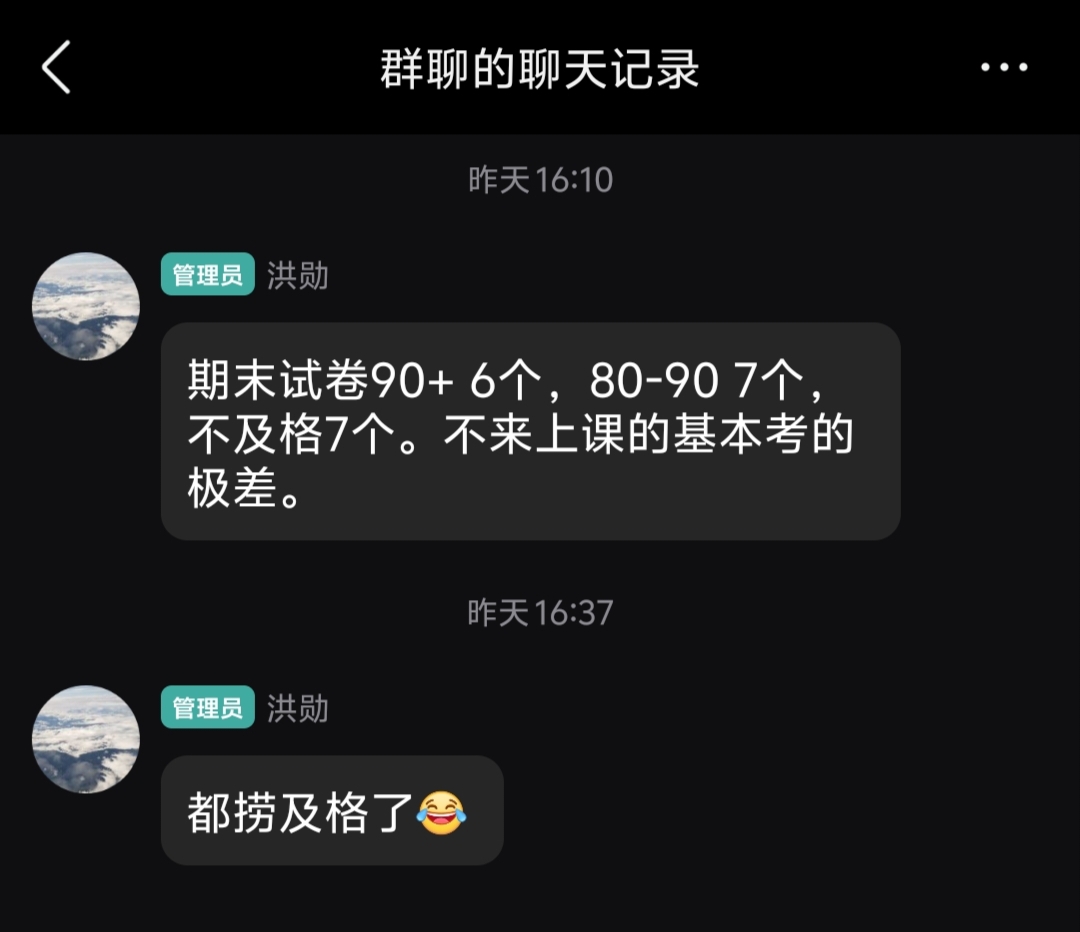Open the three-dot overflow menu

point(1003,68)
